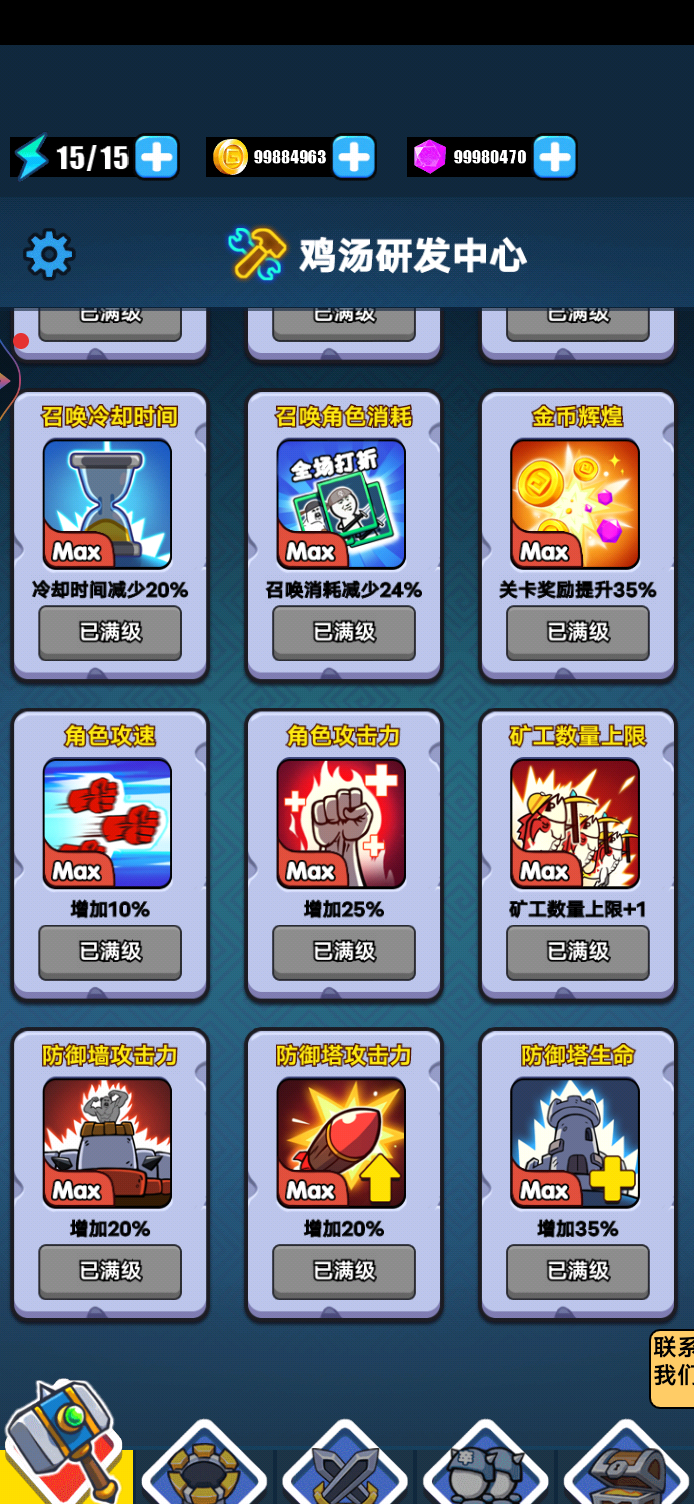Screen dimensions: 694x1504
Task: Switch to the crossed swords battle tab
Action: point(345,1465)
